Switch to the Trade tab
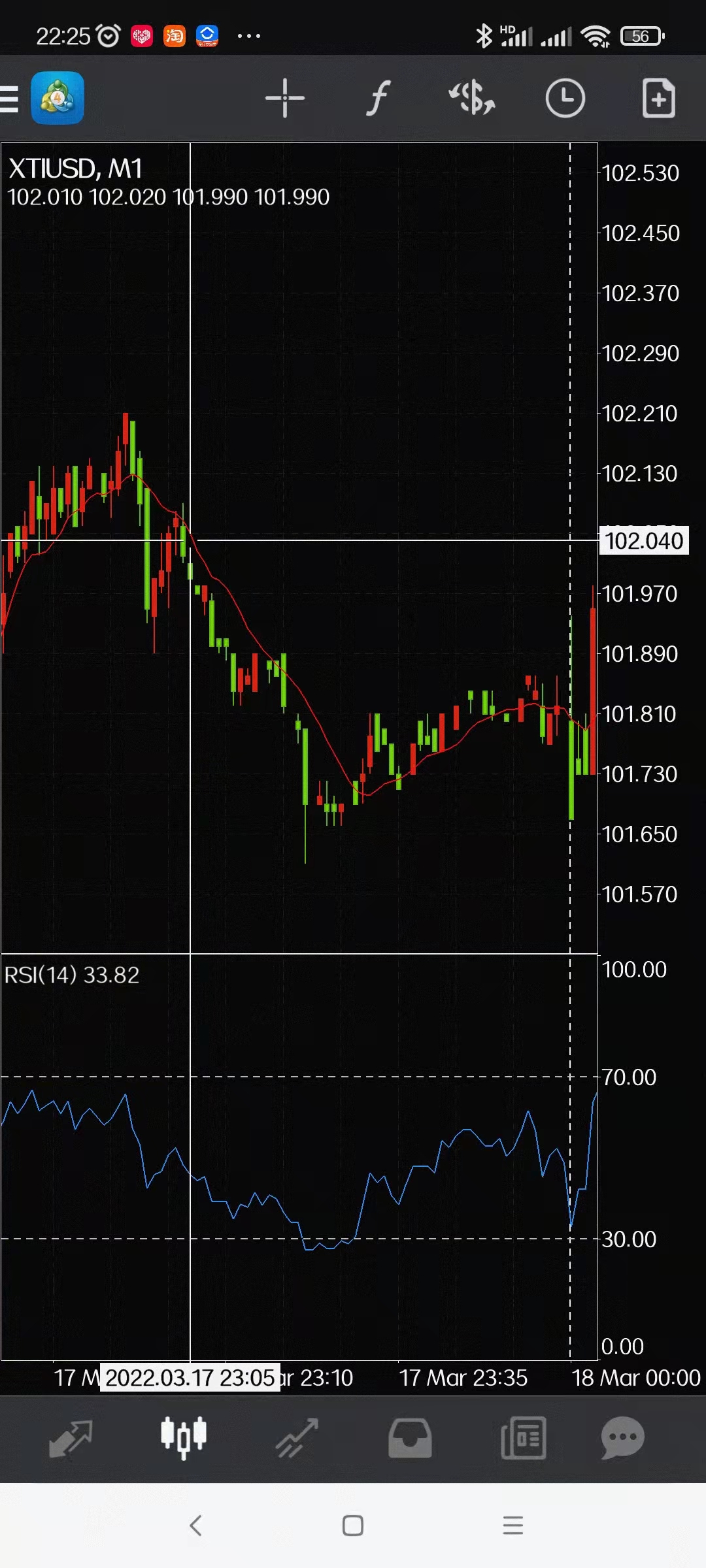This screenshot has height=1568, width=706. (297, 1438)
